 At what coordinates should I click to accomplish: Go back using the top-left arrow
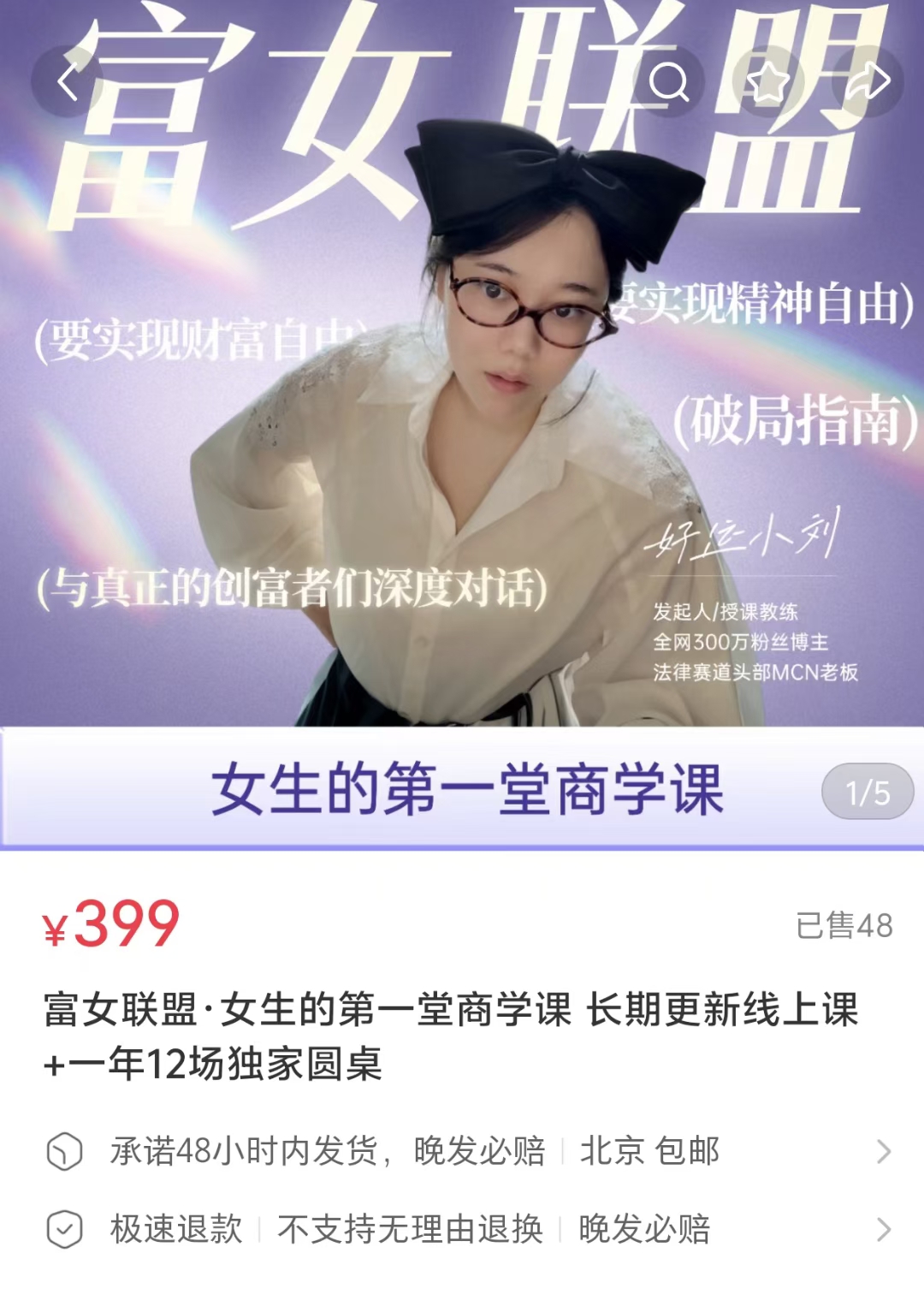pyautogui.click(x=67, y=82)
